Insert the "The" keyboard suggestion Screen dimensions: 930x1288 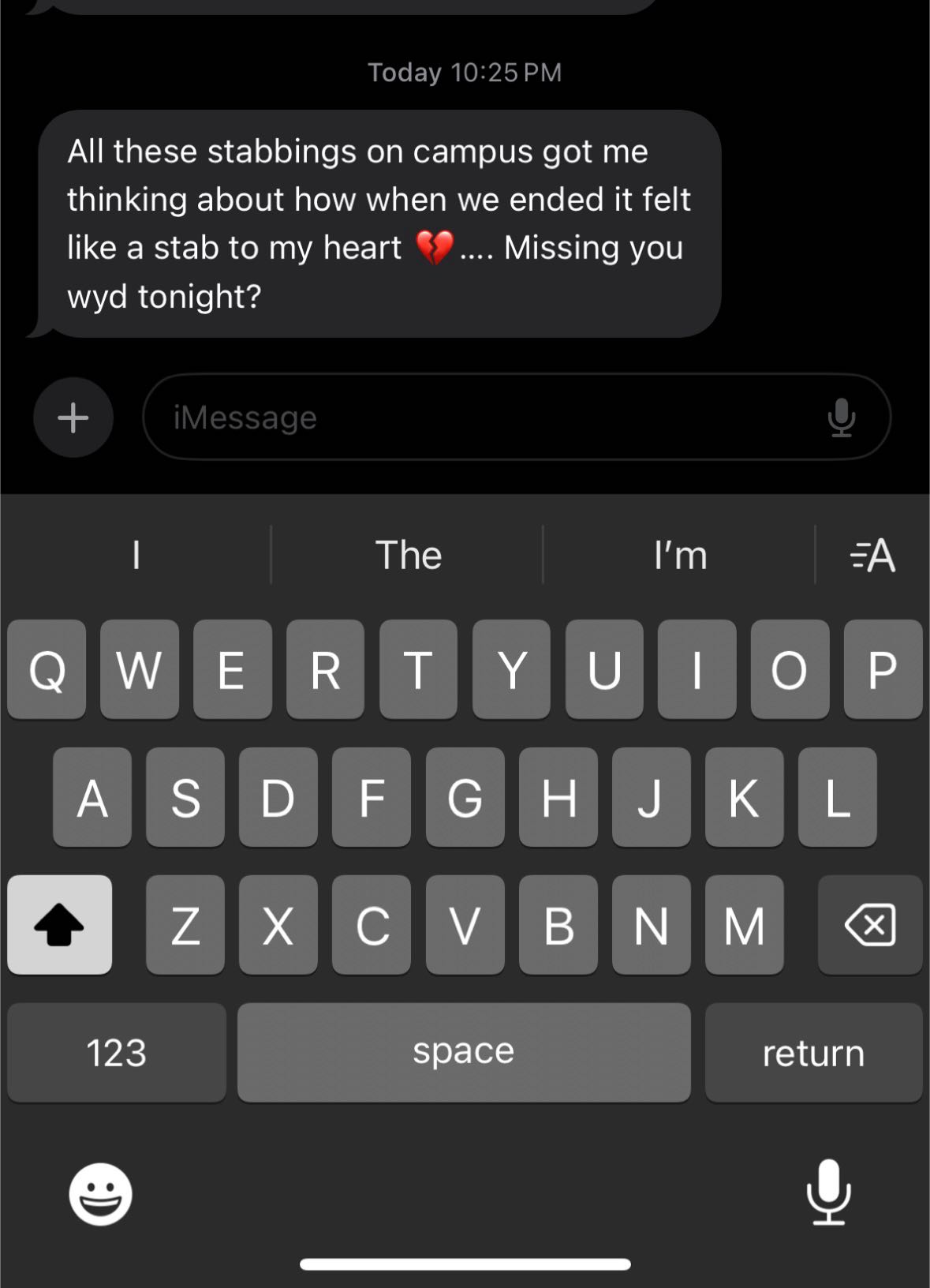click(x=408, y=556)
